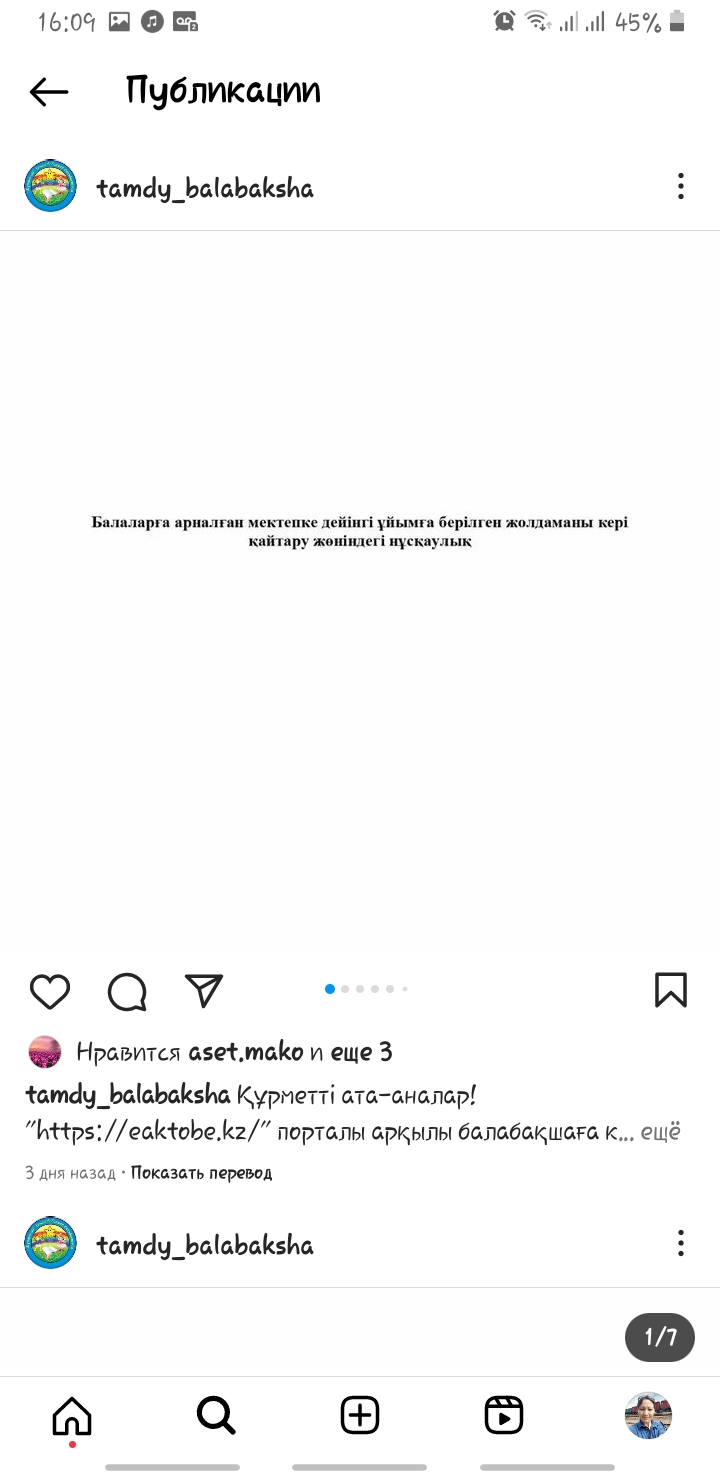Switch to the Home tab
The height and width of the screenshot is (1480, 720).
point(72,1415)
